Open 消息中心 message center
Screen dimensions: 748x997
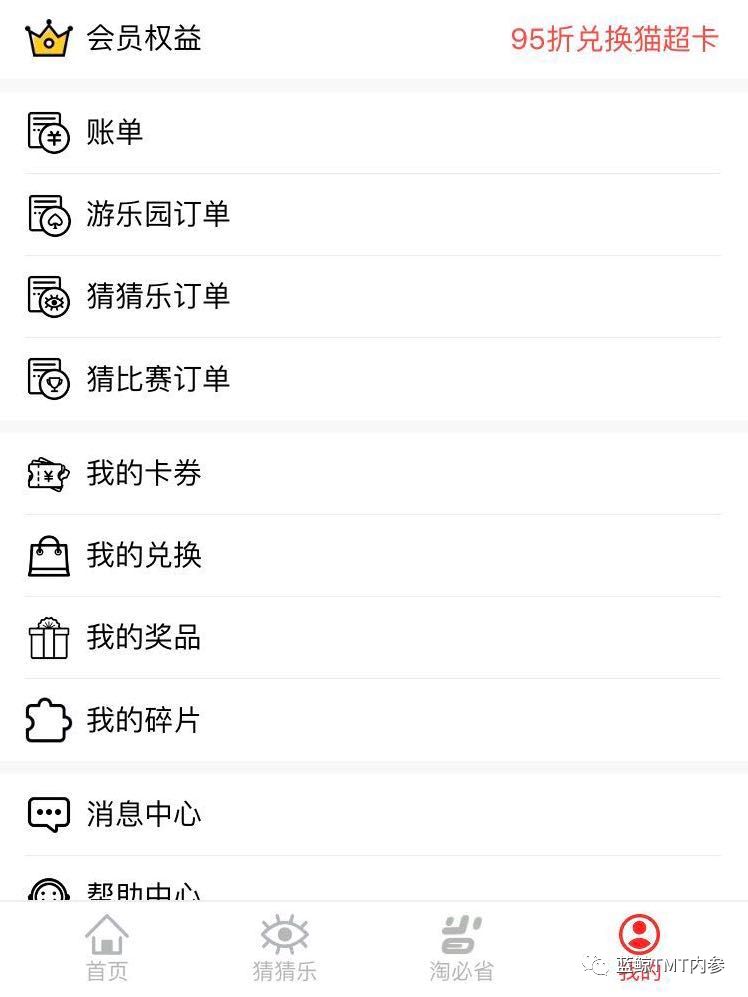(144, 814)
